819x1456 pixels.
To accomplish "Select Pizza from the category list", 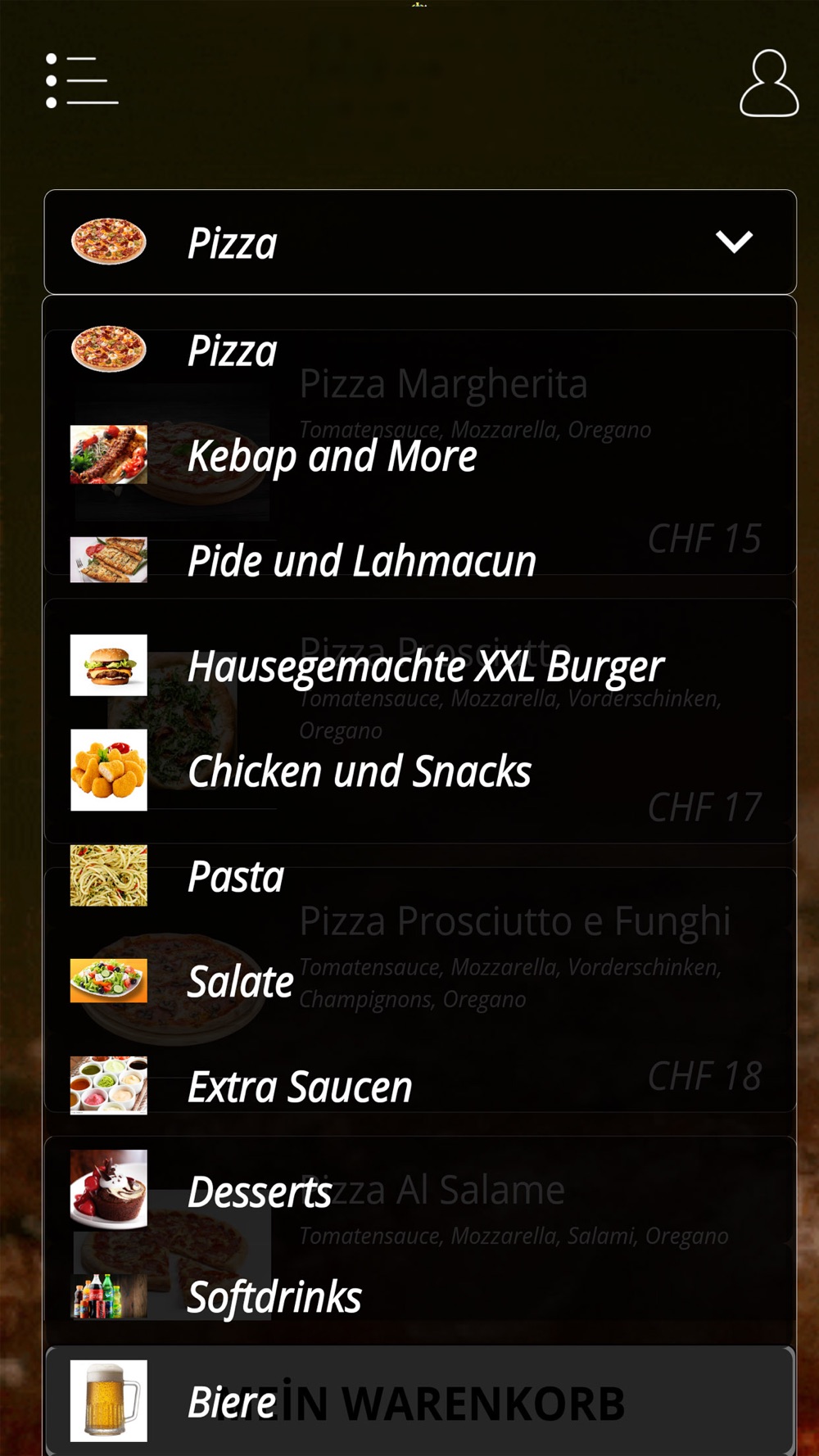I will (420, 350).
